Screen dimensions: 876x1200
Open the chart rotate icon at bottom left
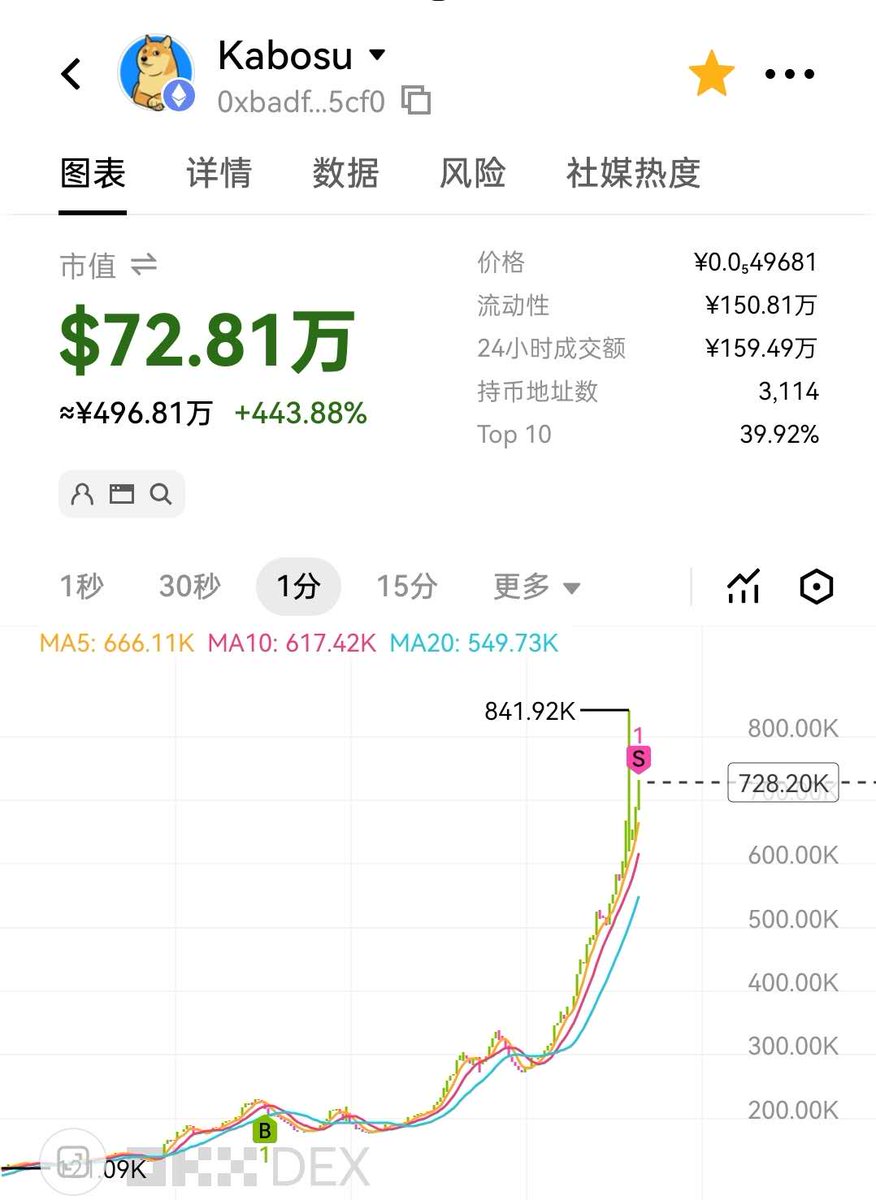point(73,1162)
